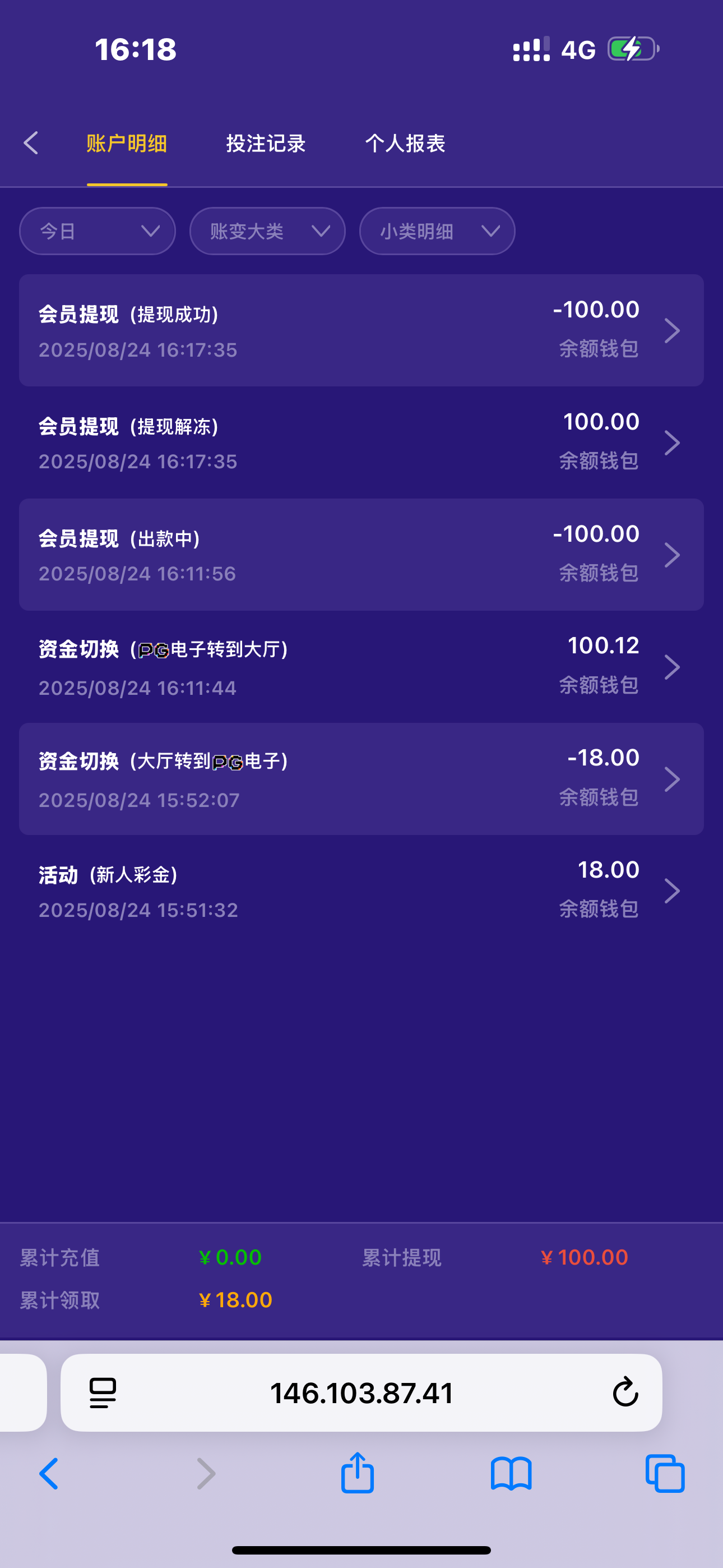The image size is (723, 1568).
Task: Expand the 今日 date dropdown
Action: click(x=98, y=231)
